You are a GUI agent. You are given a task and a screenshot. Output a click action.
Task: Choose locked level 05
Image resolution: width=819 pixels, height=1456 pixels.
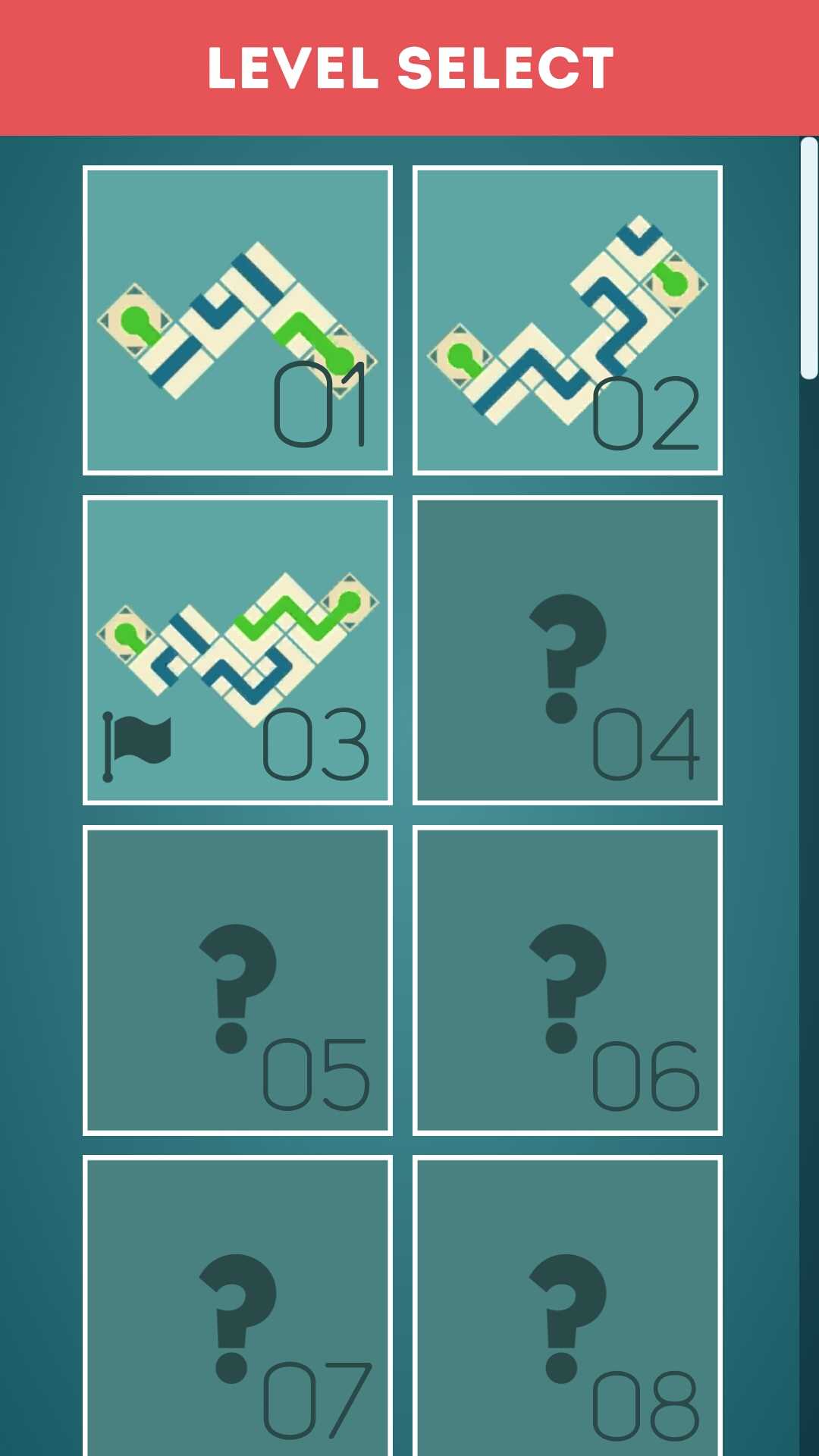tap(237, 981)
